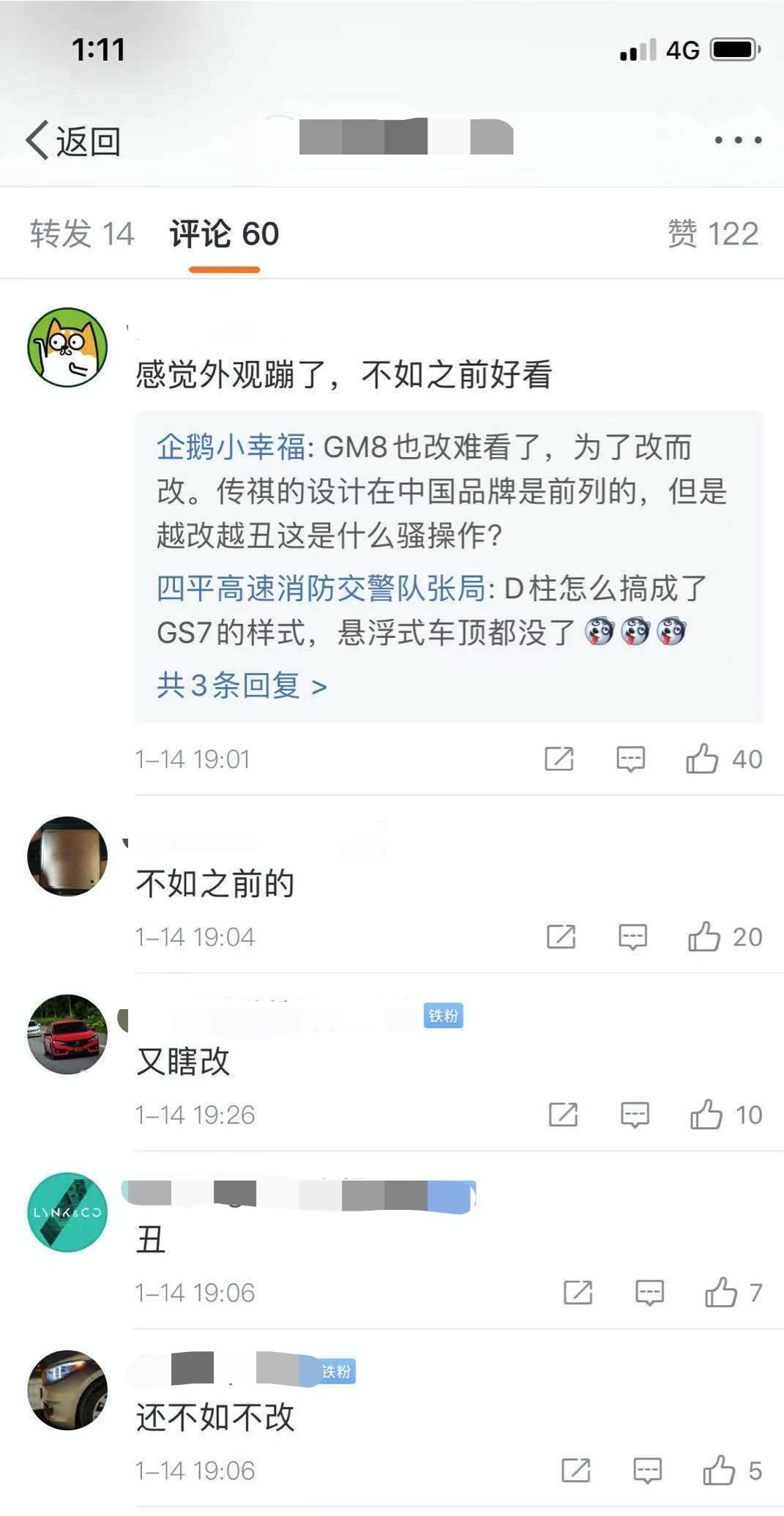Switch to the 转发 14 tab
784x1516 pixels.
point(82,234)
